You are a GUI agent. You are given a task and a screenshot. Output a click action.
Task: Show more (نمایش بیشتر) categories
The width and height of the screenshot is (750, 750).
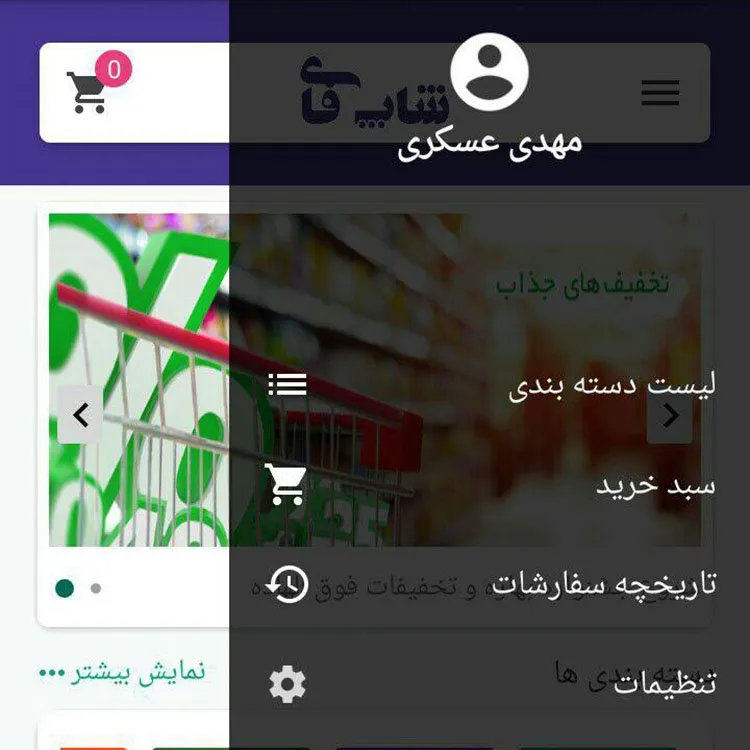121,672
